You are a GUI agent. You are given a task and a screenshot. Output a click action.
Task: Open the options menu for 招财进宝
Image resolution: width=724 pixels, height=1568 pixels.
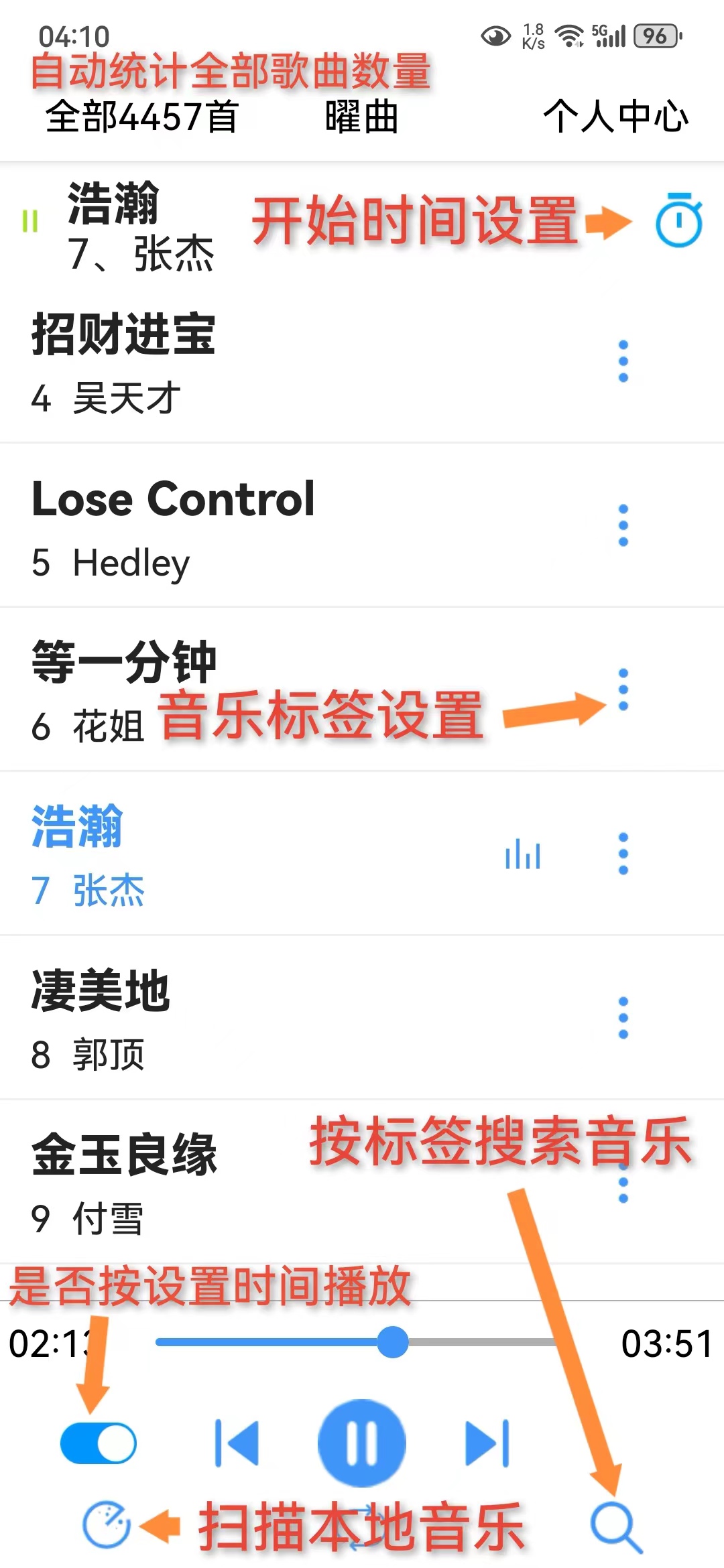(x=623, y=361)
